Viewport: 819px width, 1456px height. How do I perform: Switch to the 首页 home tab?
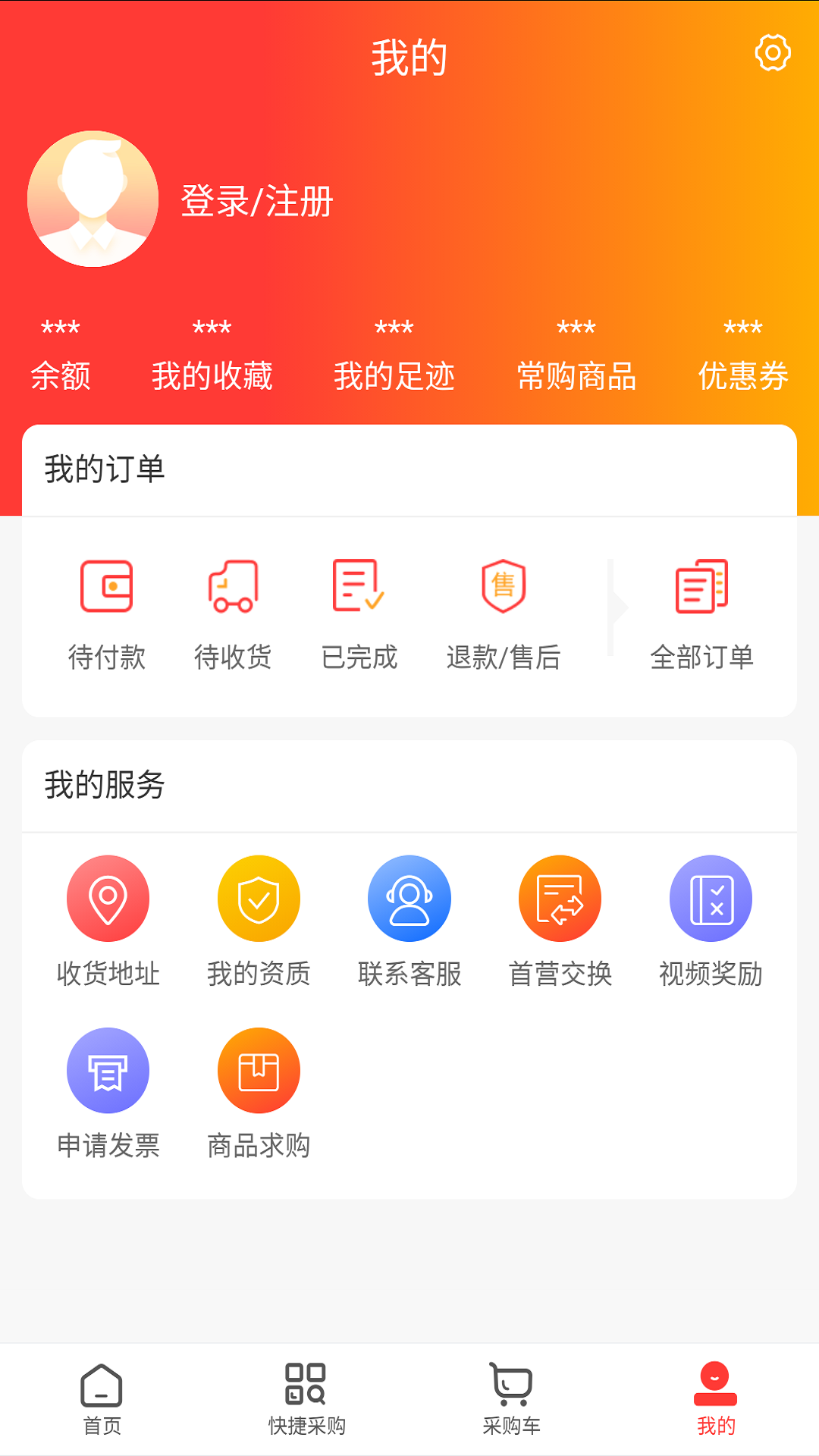pos(102,1401)
